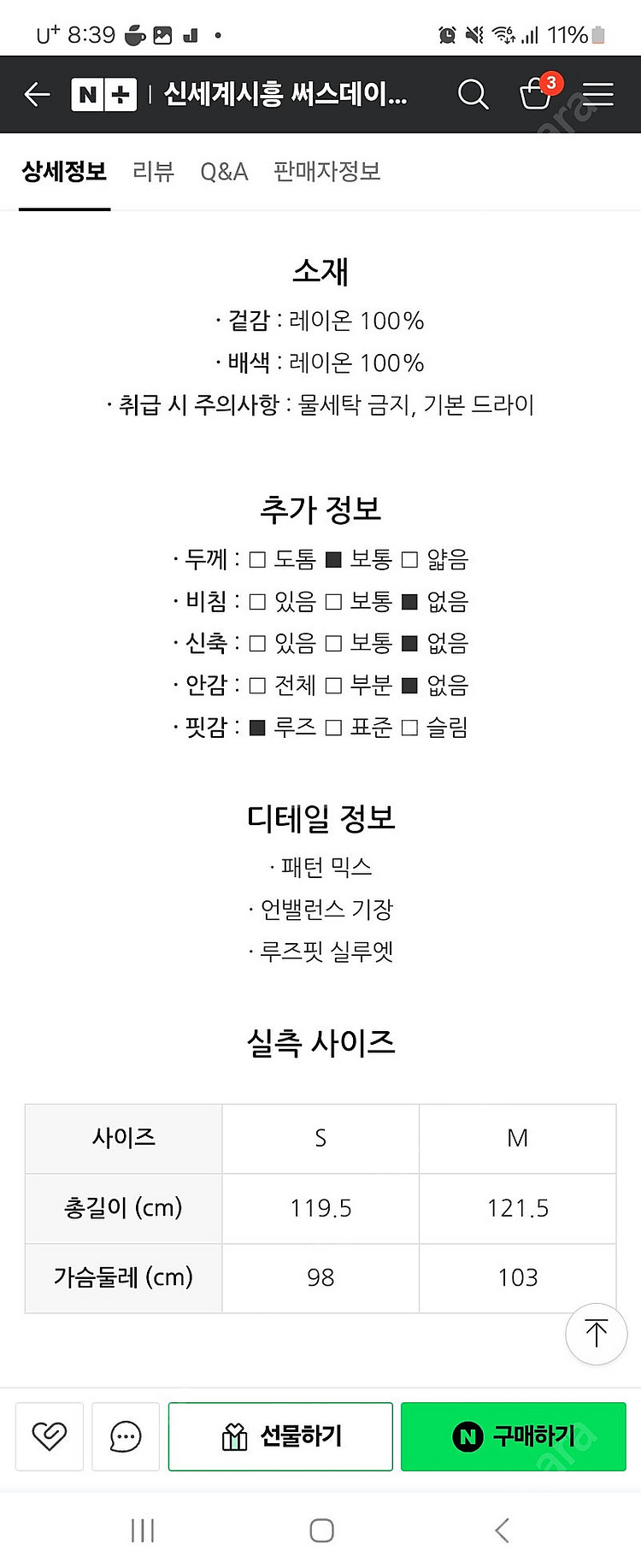This screenshot has height=1568, width=641.
Task: Open the shopping cart with 3 items
Action: pyautogui.click(x=536, y=96)
